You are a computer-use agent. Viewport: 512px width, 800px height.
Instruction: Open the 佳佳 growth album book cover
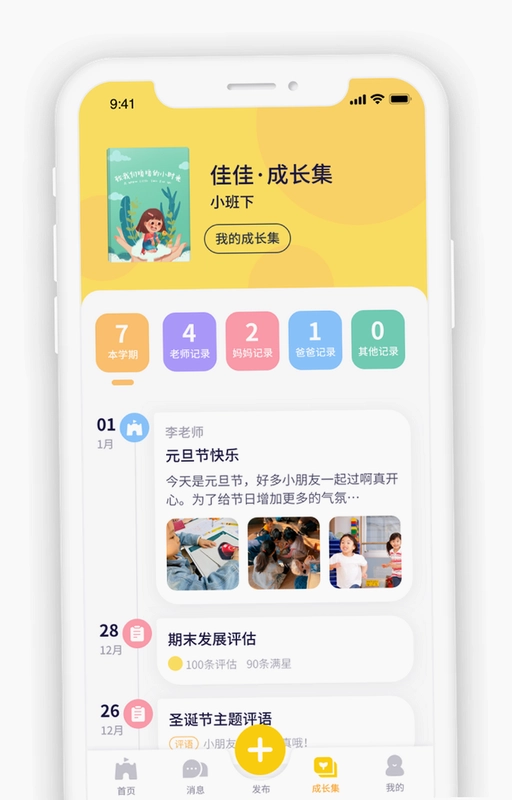(x=148, y=205)
